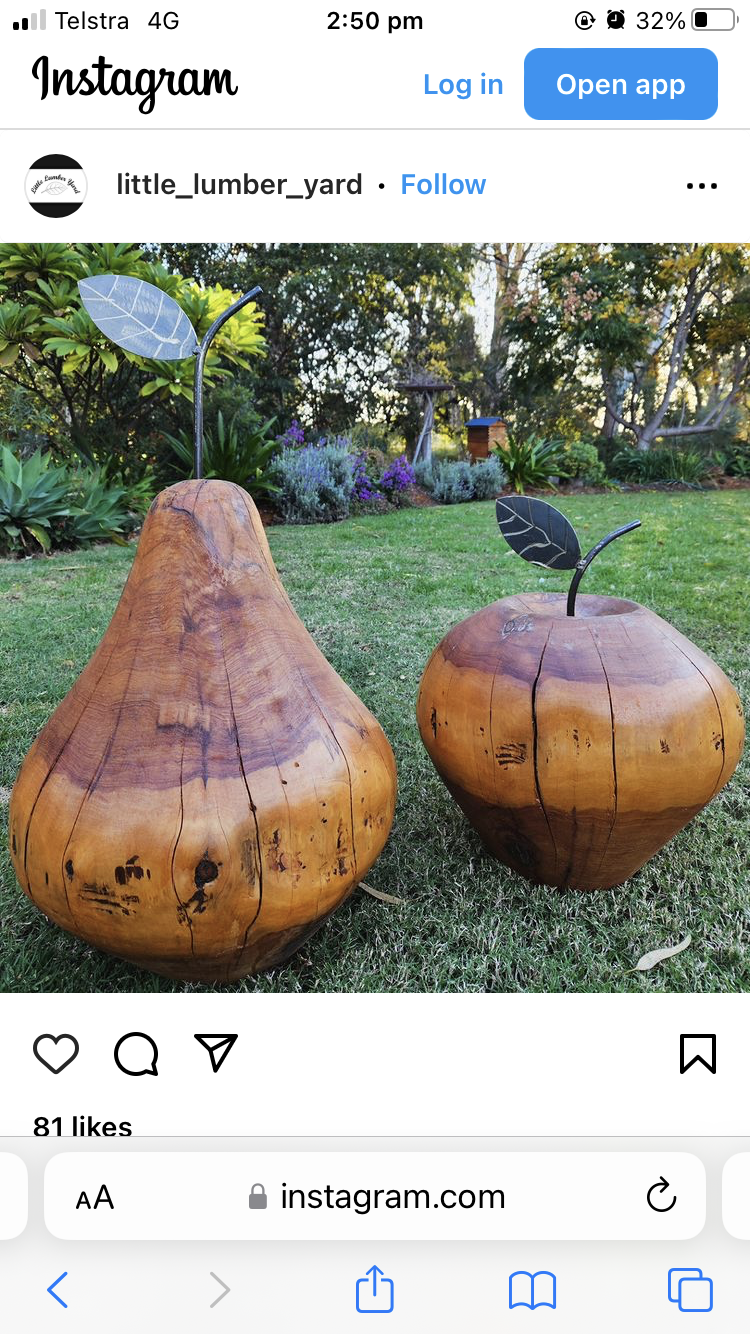This screenshot has width=750, height=1334.
Task: View the 81 likes list
Action: (82, 1126)
